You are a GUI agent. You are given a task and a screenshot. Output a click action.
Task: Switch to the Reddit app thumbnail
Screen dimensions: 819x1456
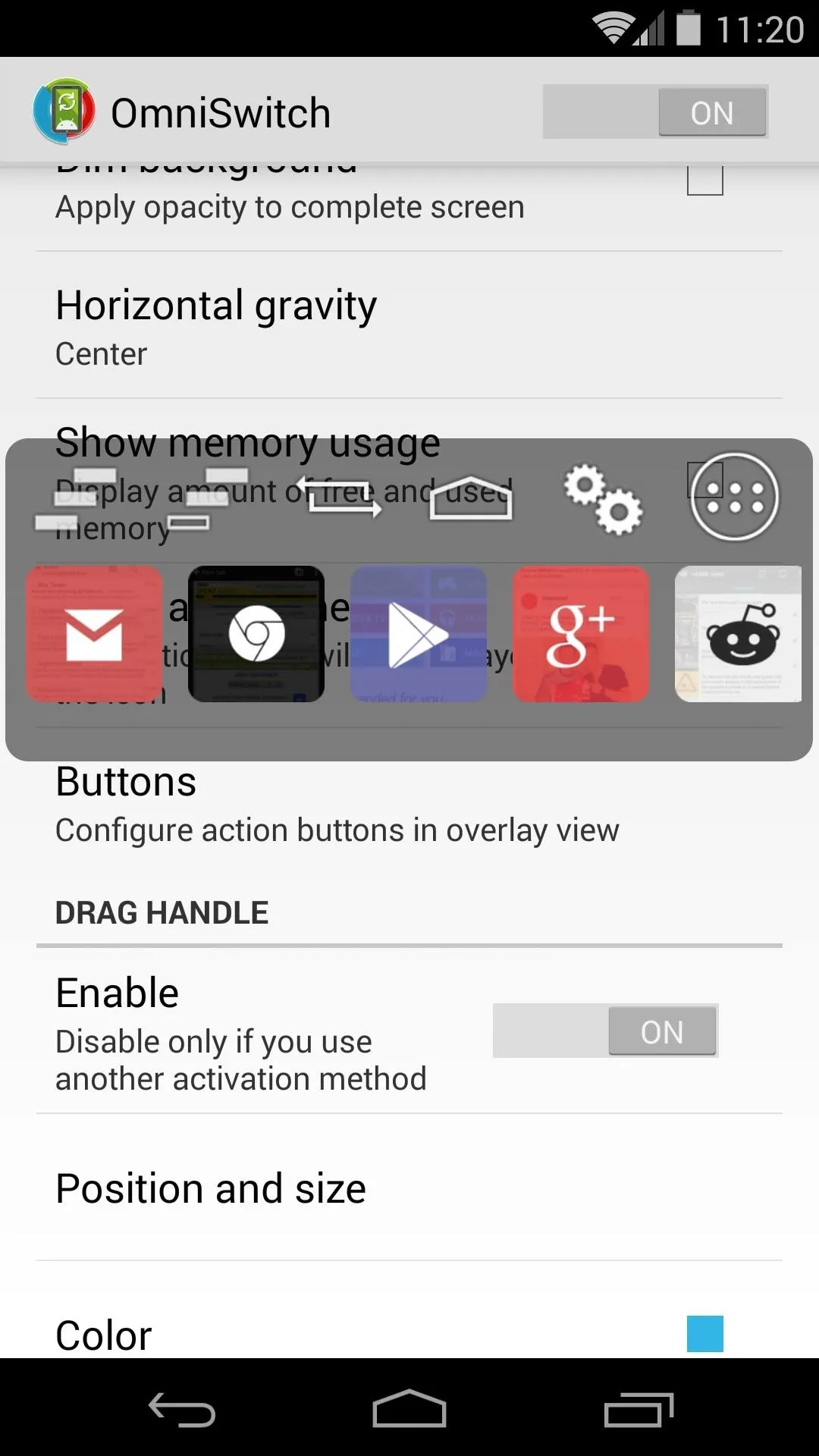click(739, 634)
